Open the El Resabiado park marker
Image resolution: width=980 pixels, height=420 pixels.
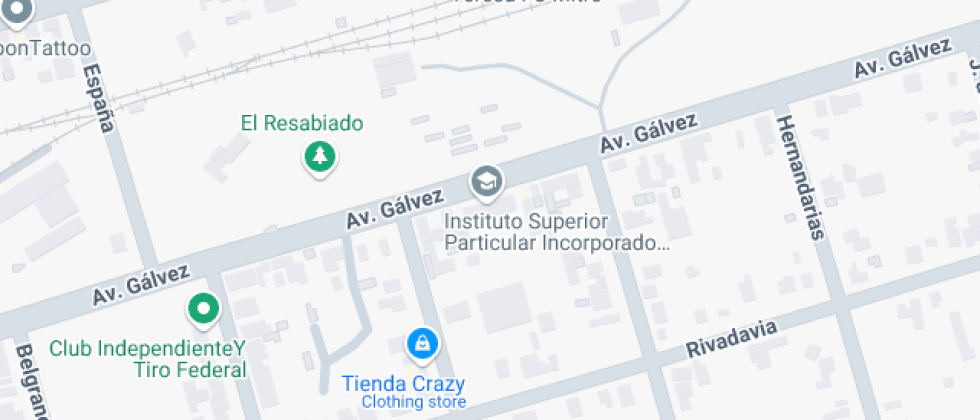(x=319, y=156)
